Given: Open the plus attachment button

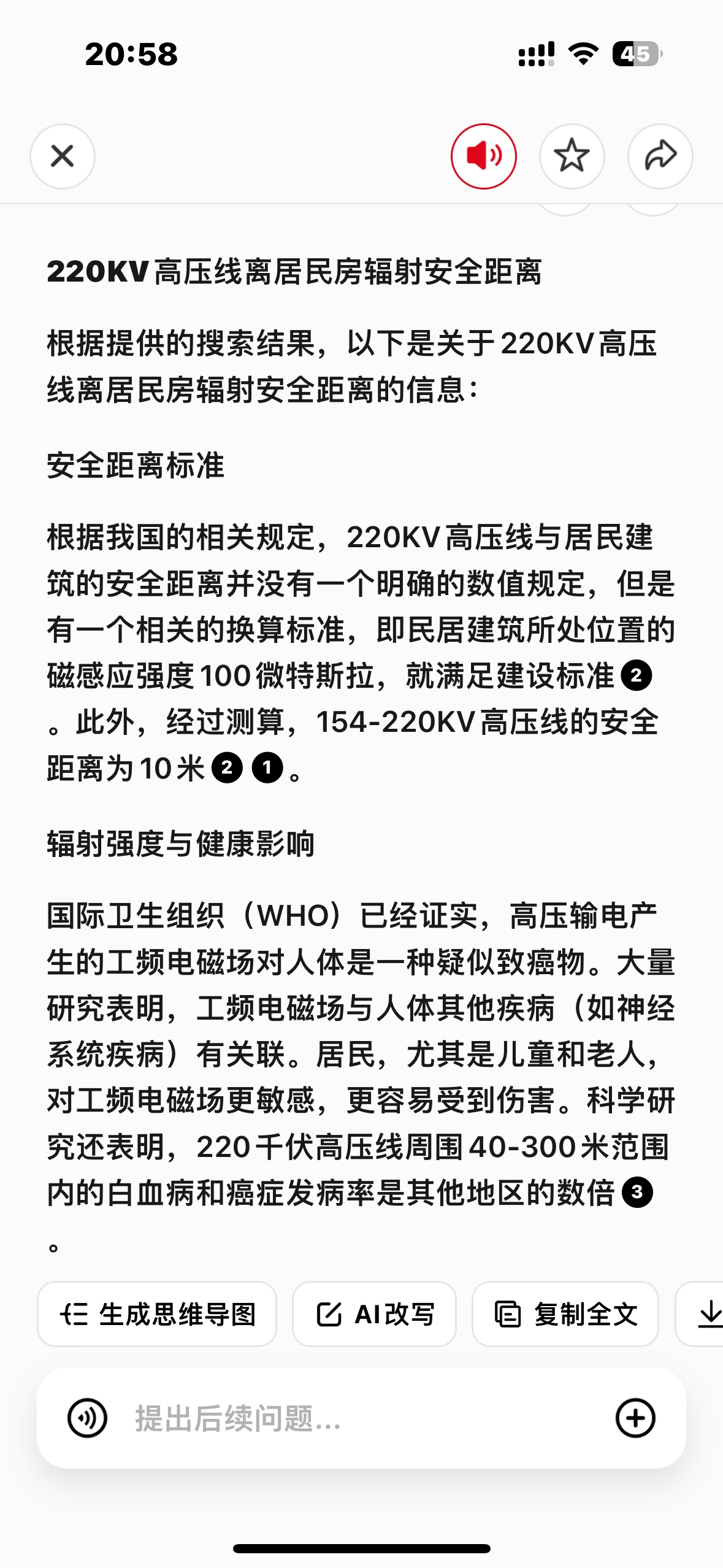Looking at the screenshot, I should 635,1418.
